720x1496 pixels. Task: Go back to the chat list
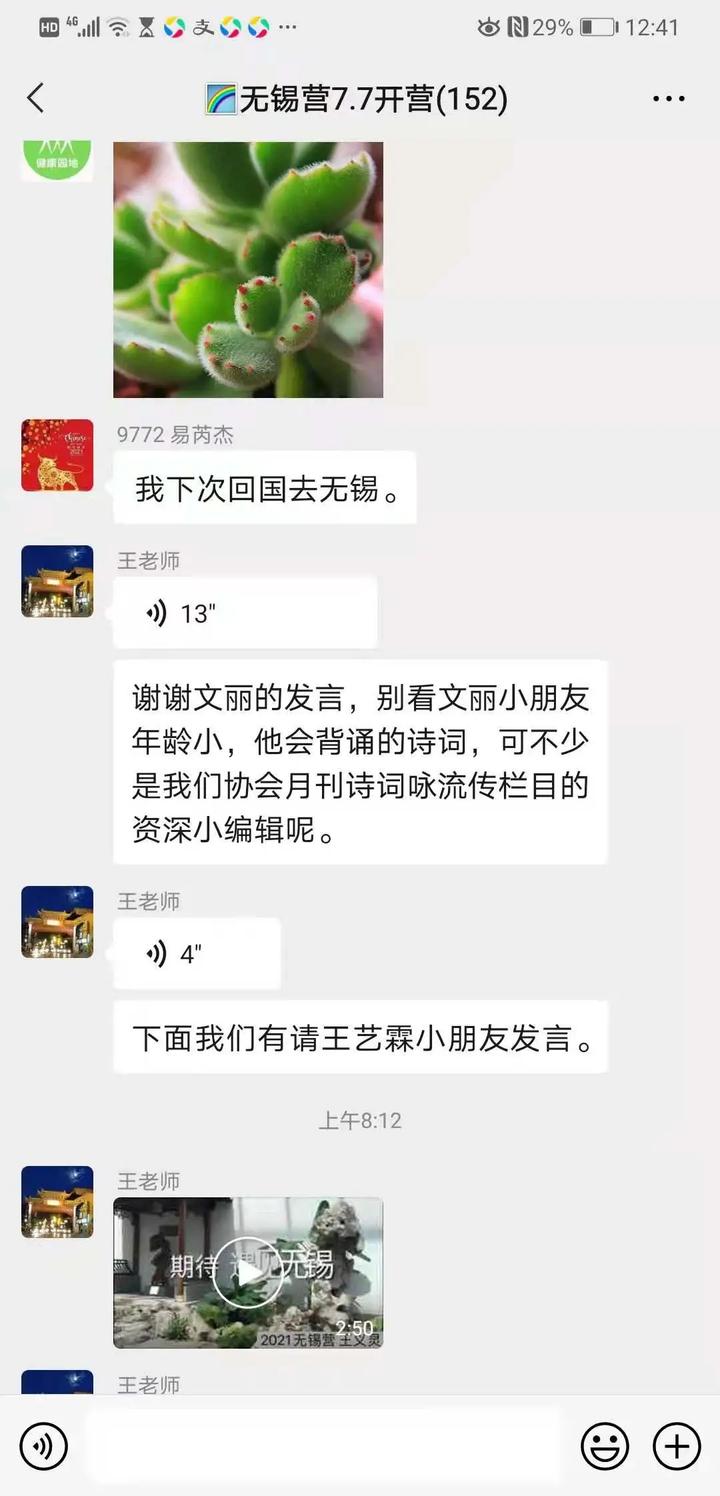click(36, 98)
